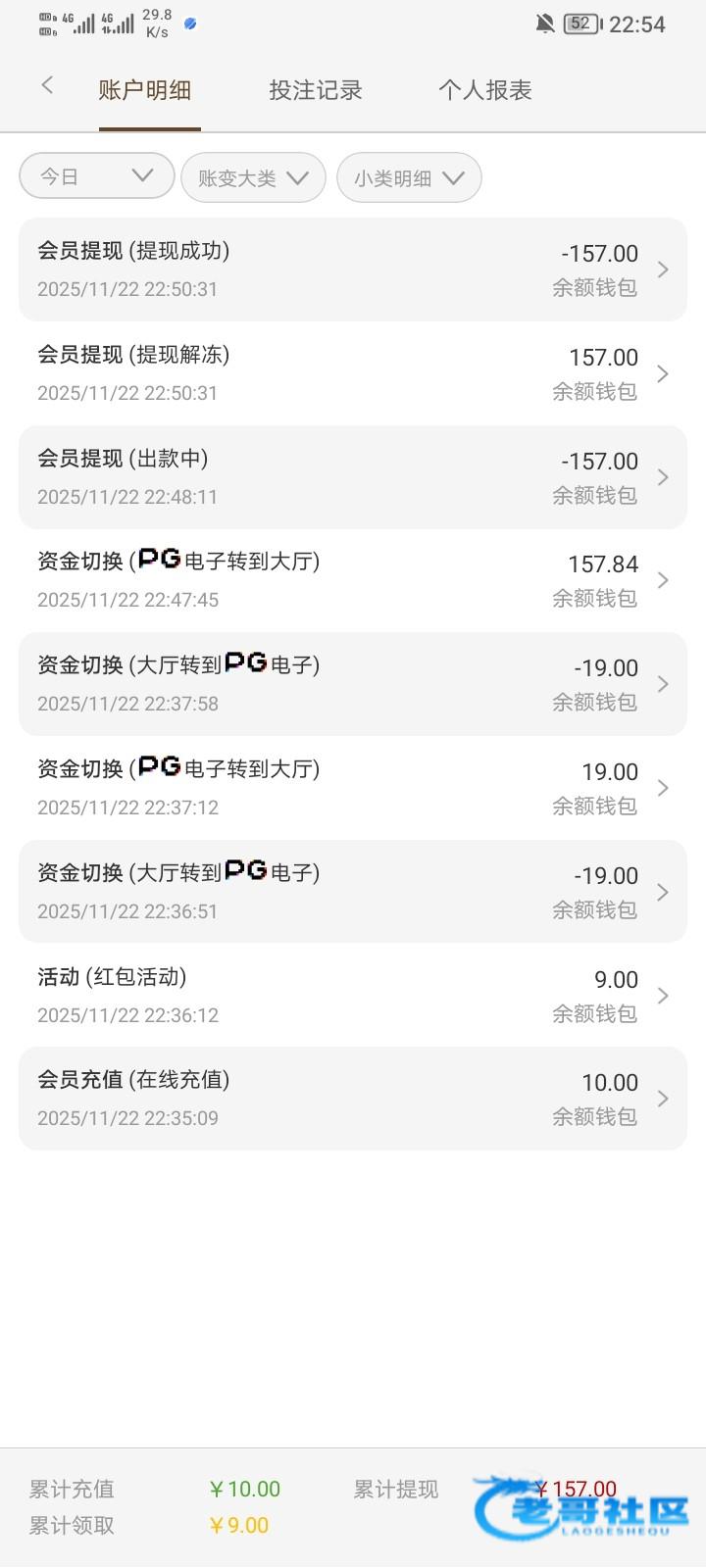View the 22:36:51 大厅转到PG电子 record

(x=353, y=892)
